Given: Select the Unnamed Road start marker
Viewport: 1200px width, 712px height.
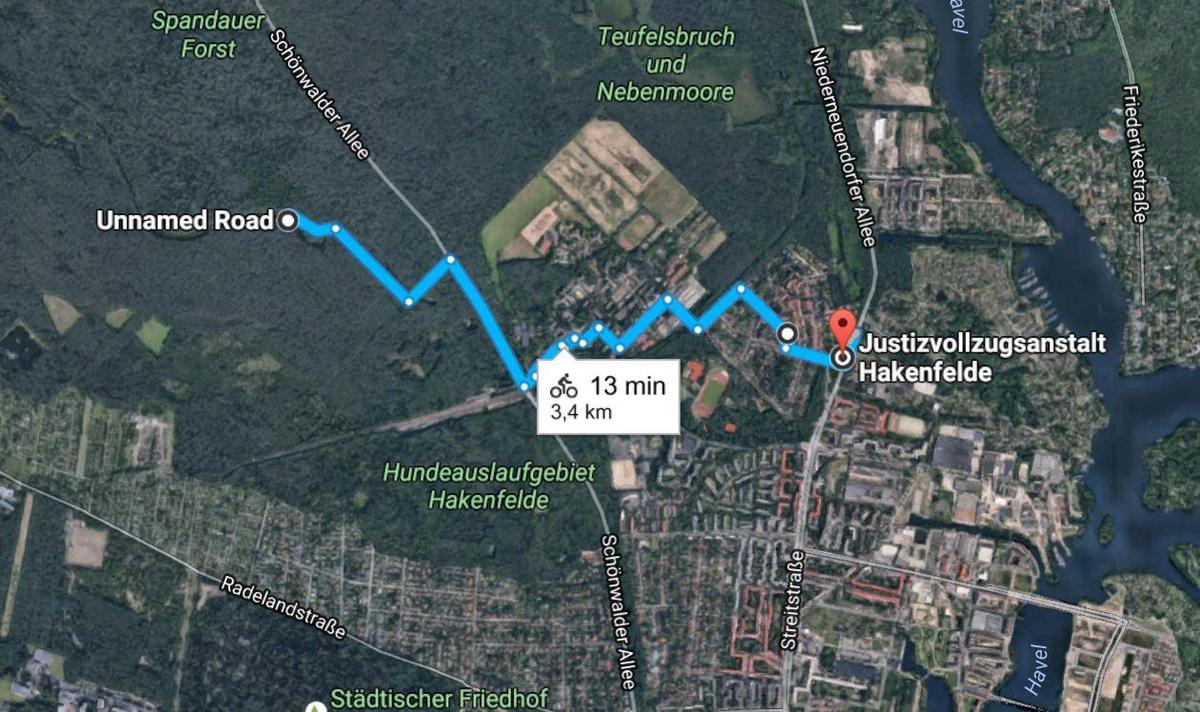Looking at the screenshot, I should 288,221.
